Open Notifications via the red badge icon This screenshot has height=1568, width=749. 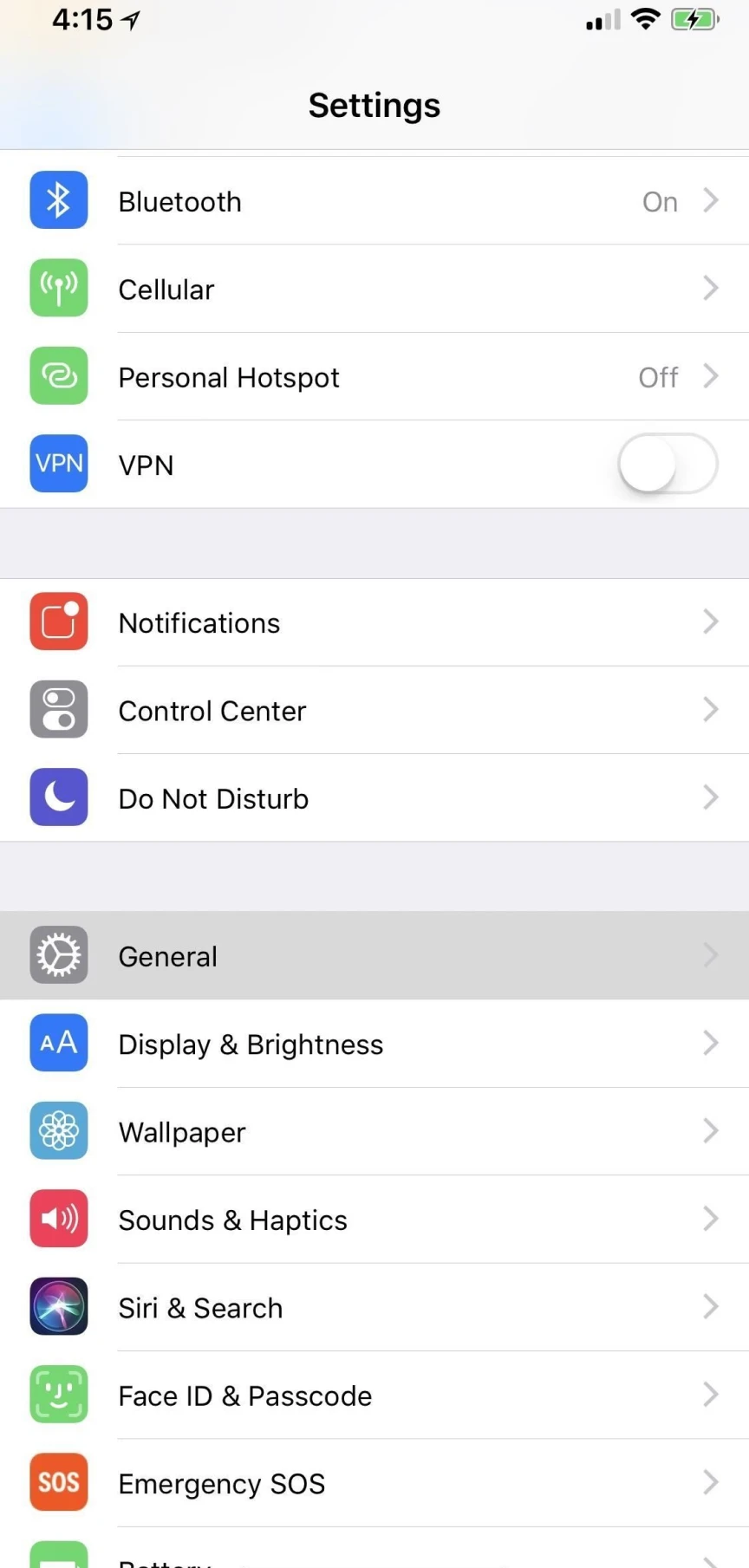(58, 621)
